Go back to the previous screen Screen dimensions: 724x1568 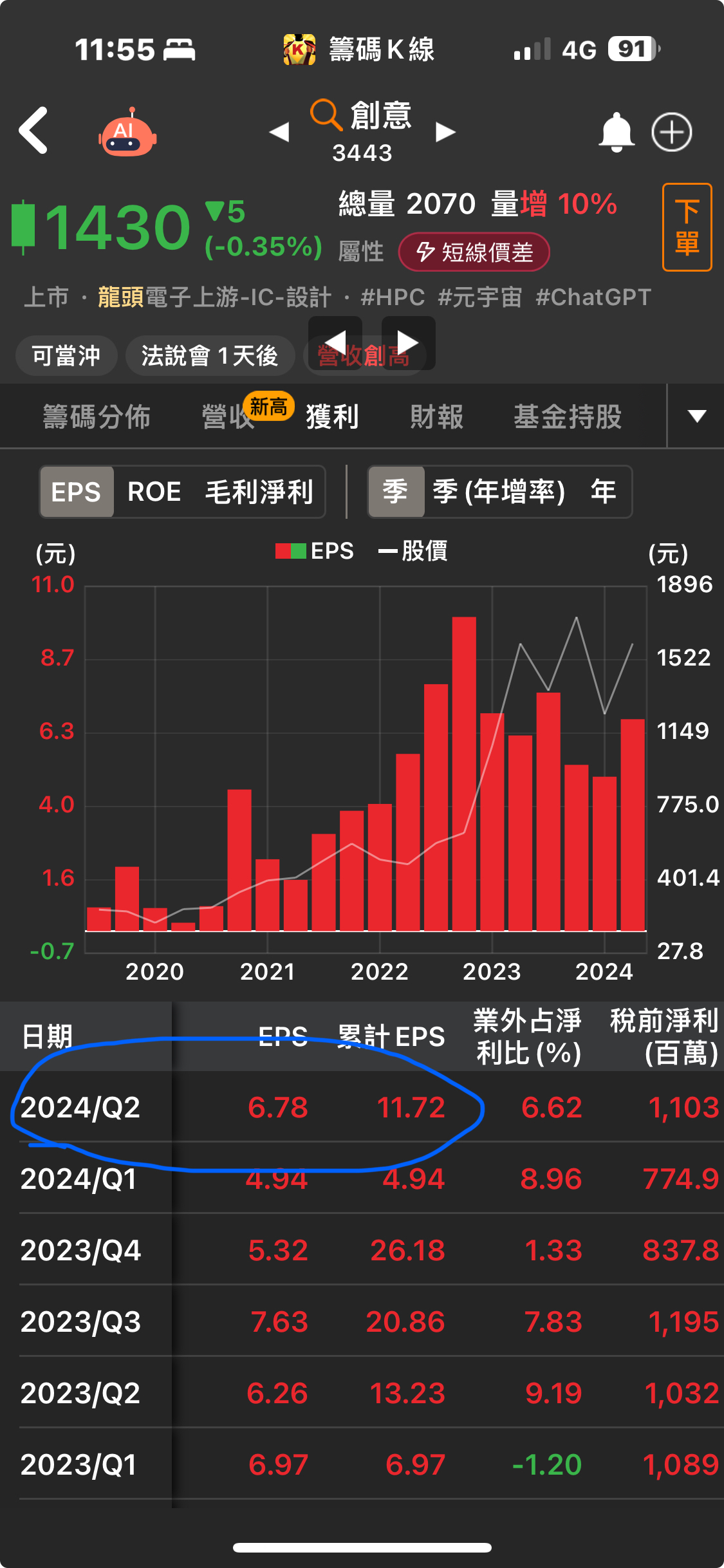(33, 131)
